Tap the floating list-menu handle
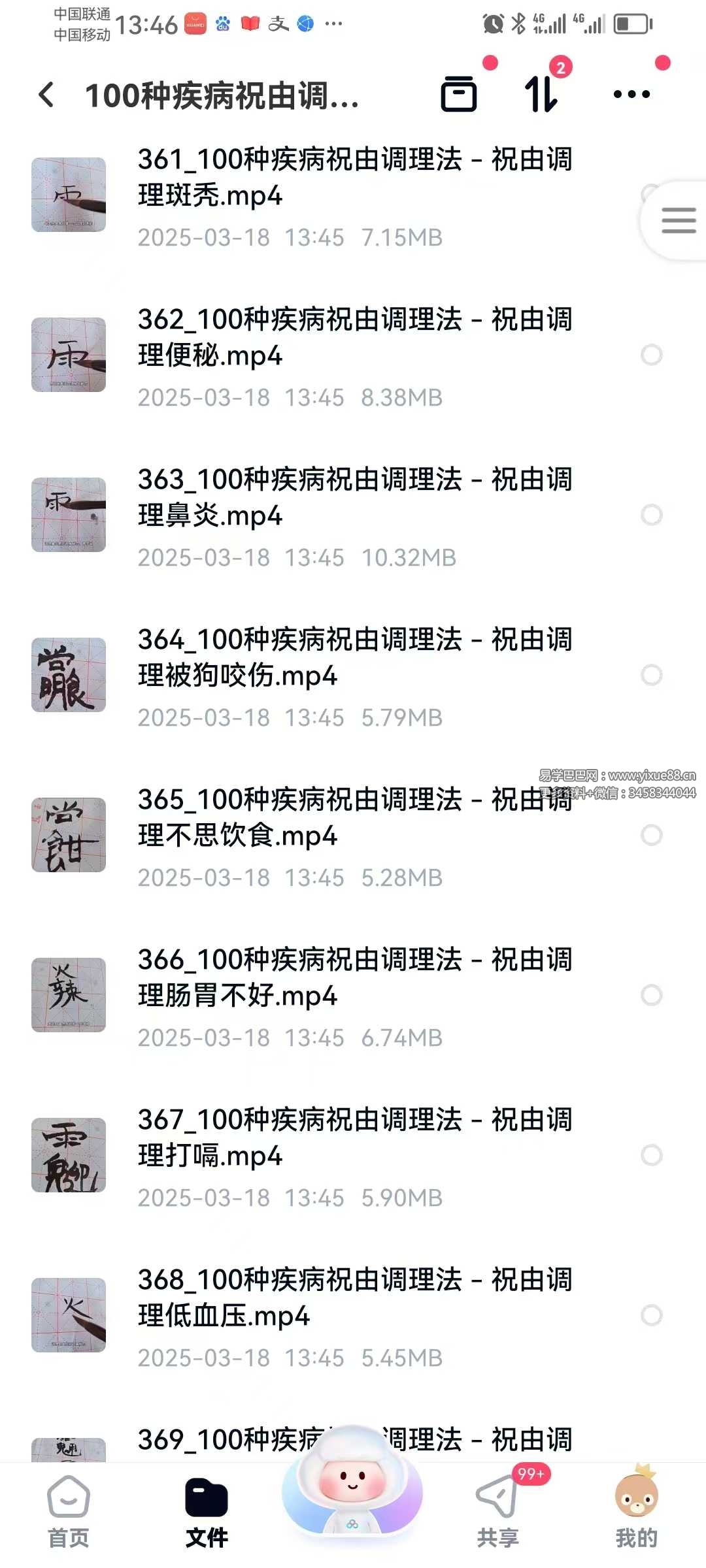 [x=678, y=220]
